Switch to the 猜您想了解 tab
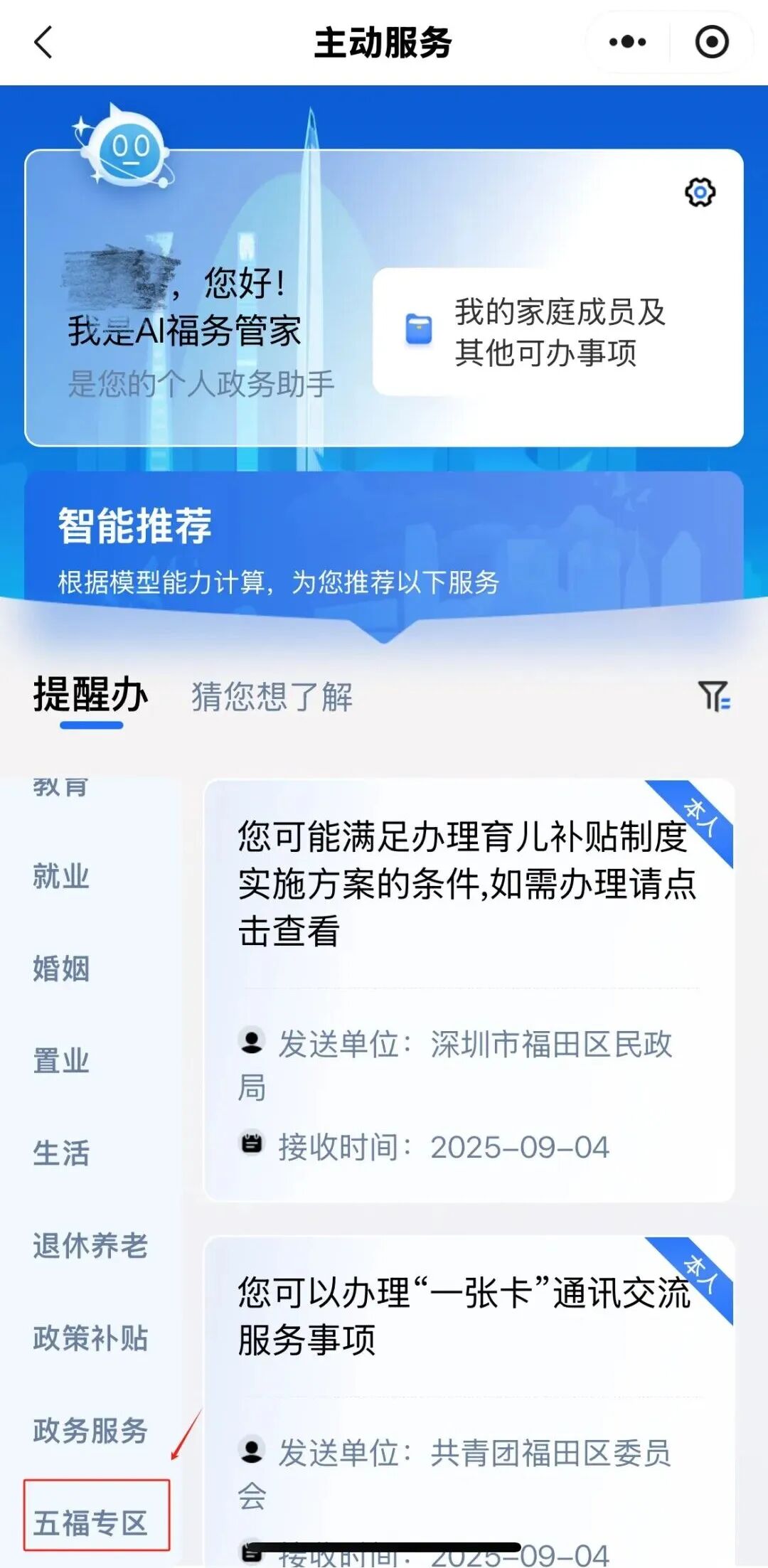 click(272, 696)
